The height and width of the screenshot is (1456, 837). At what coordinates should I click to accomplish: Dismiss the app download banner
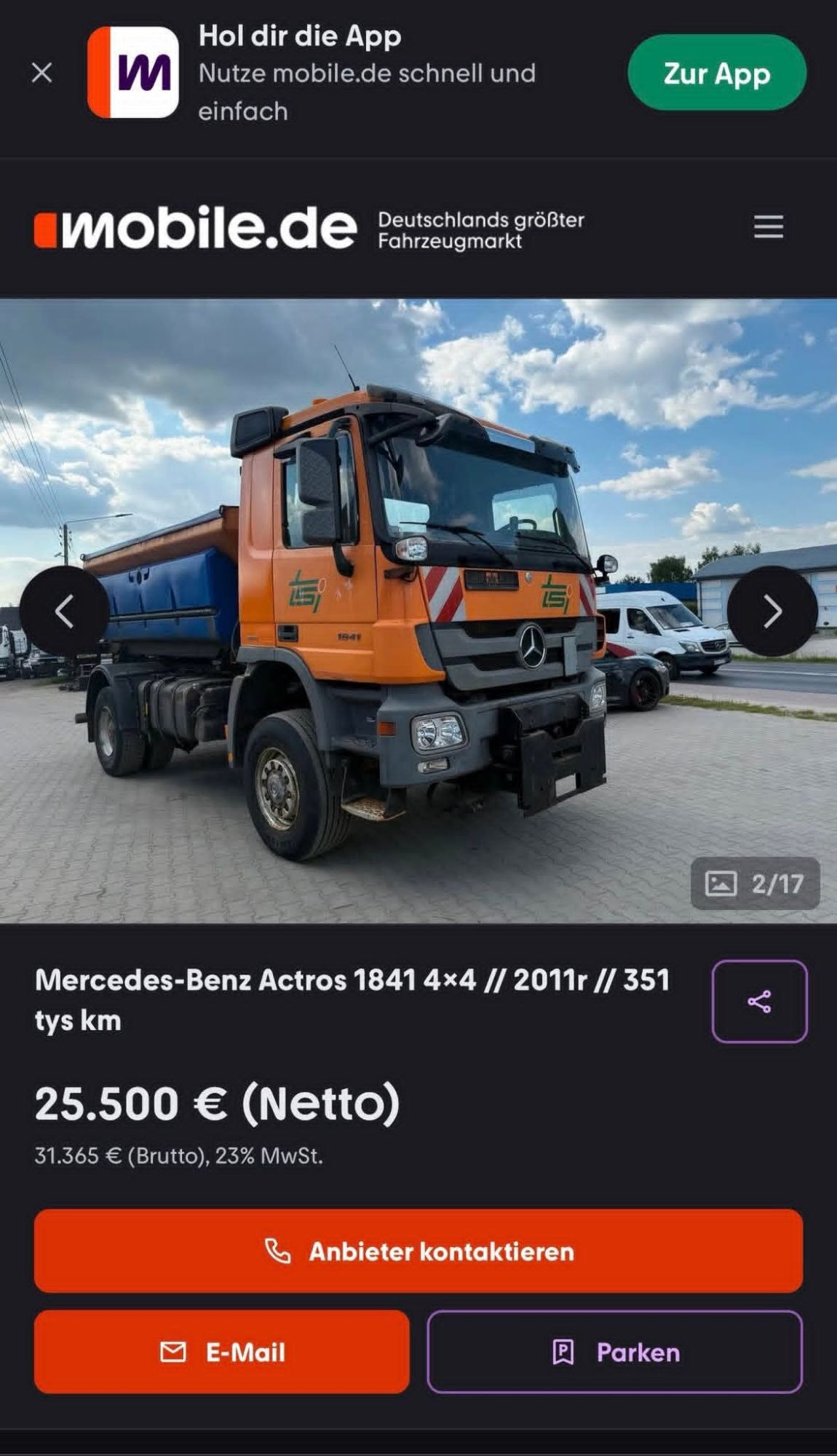pos(42,73)
